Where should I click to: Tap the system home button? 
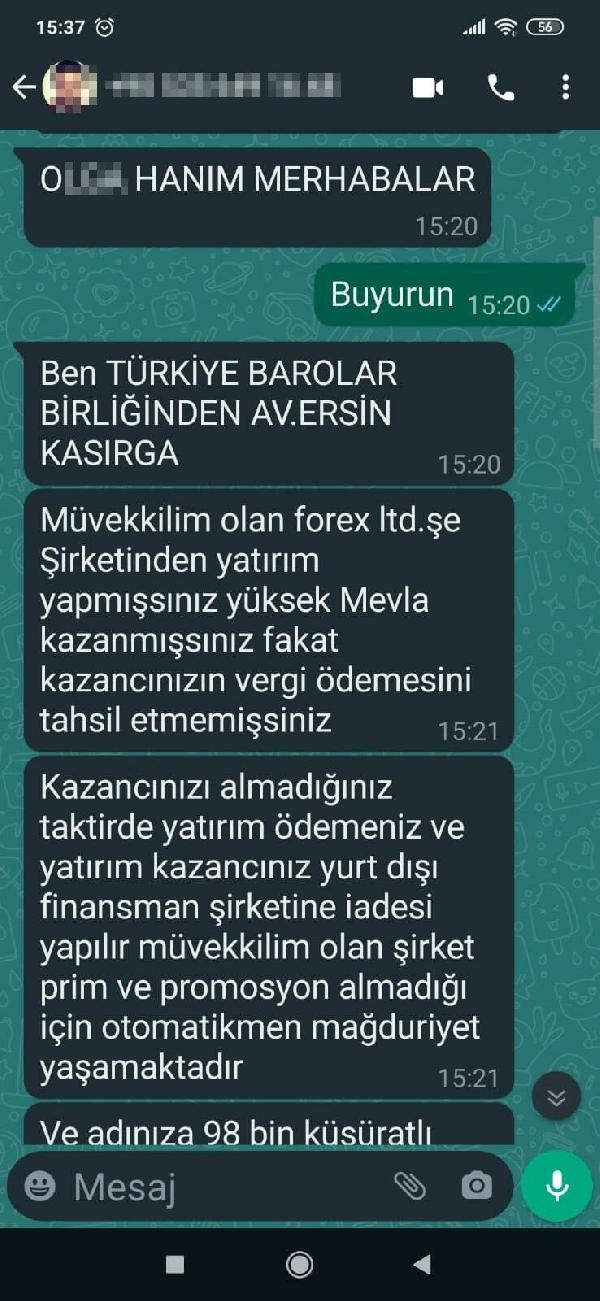coord(299,1265)
